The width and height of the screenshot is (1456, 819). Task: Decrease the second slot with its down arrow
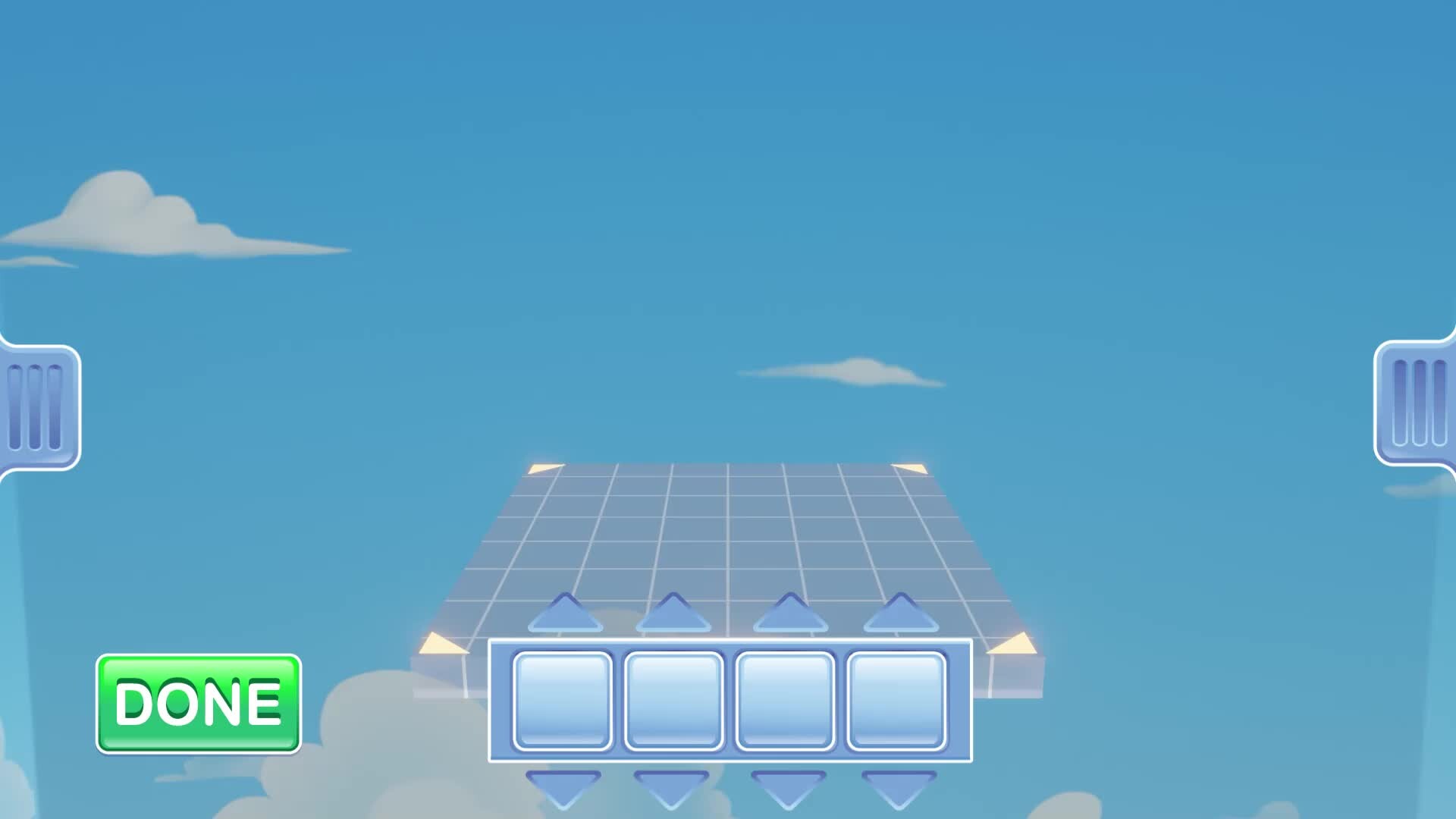(x=672, y=787)
